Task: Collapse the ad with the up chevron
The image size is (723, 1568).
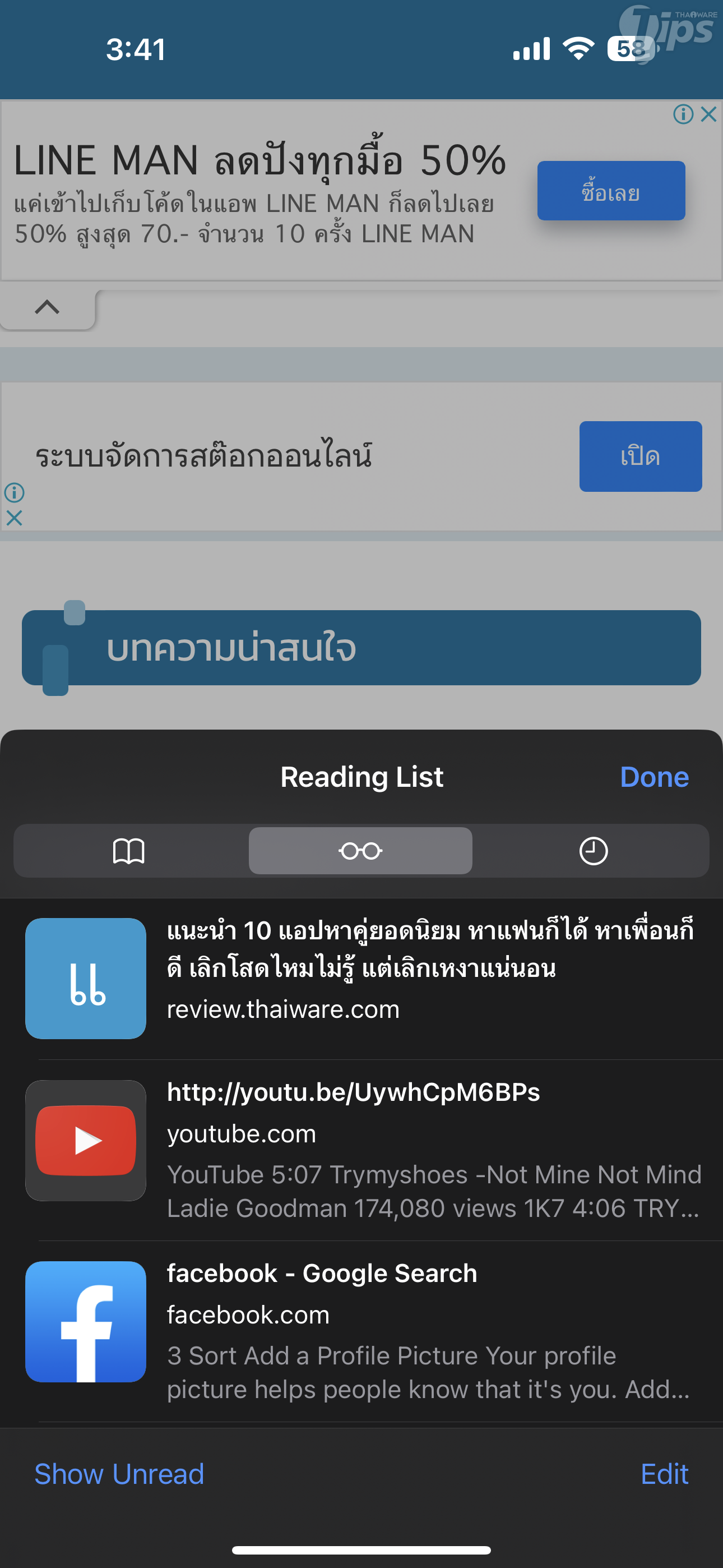Action: (48, 307)
